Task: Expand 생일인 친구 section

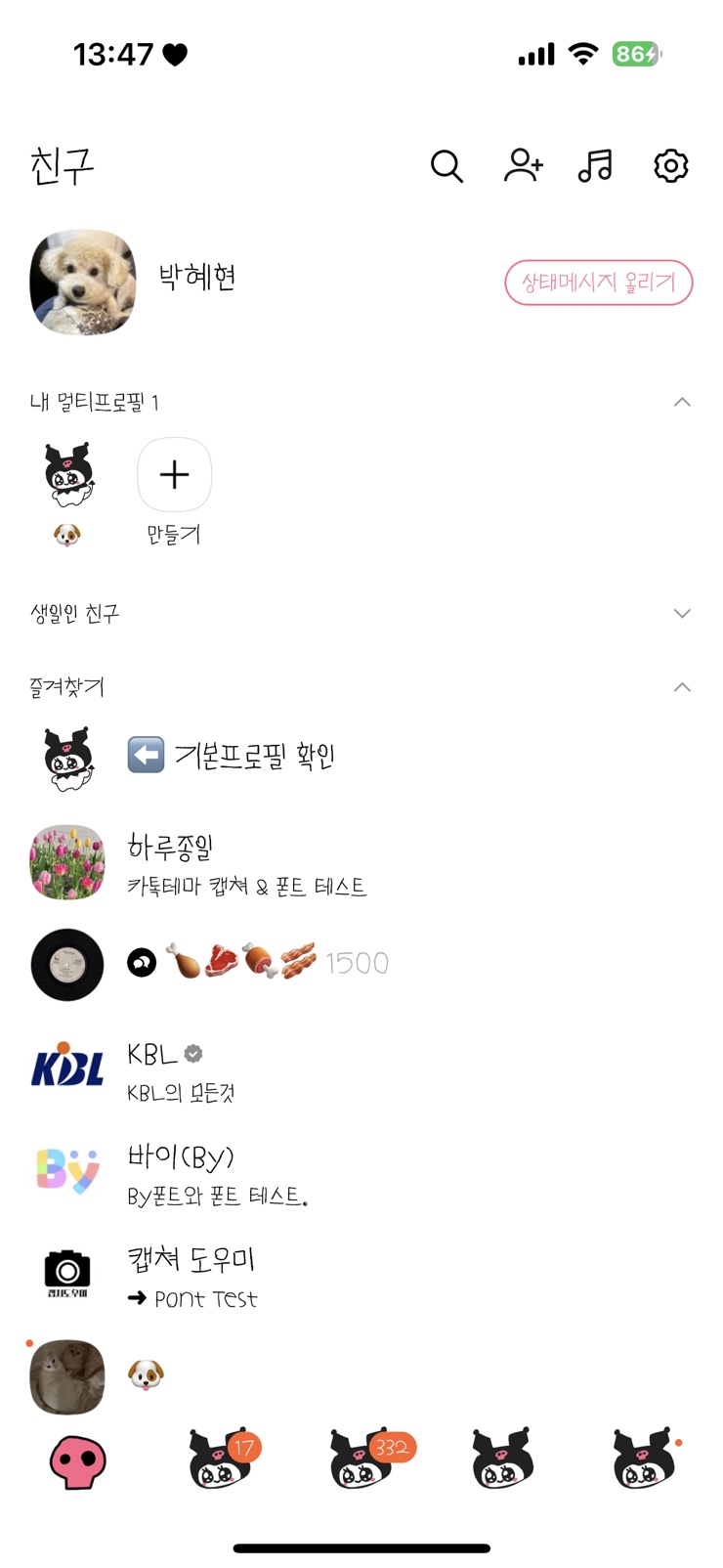Action: tap(682, 613)
